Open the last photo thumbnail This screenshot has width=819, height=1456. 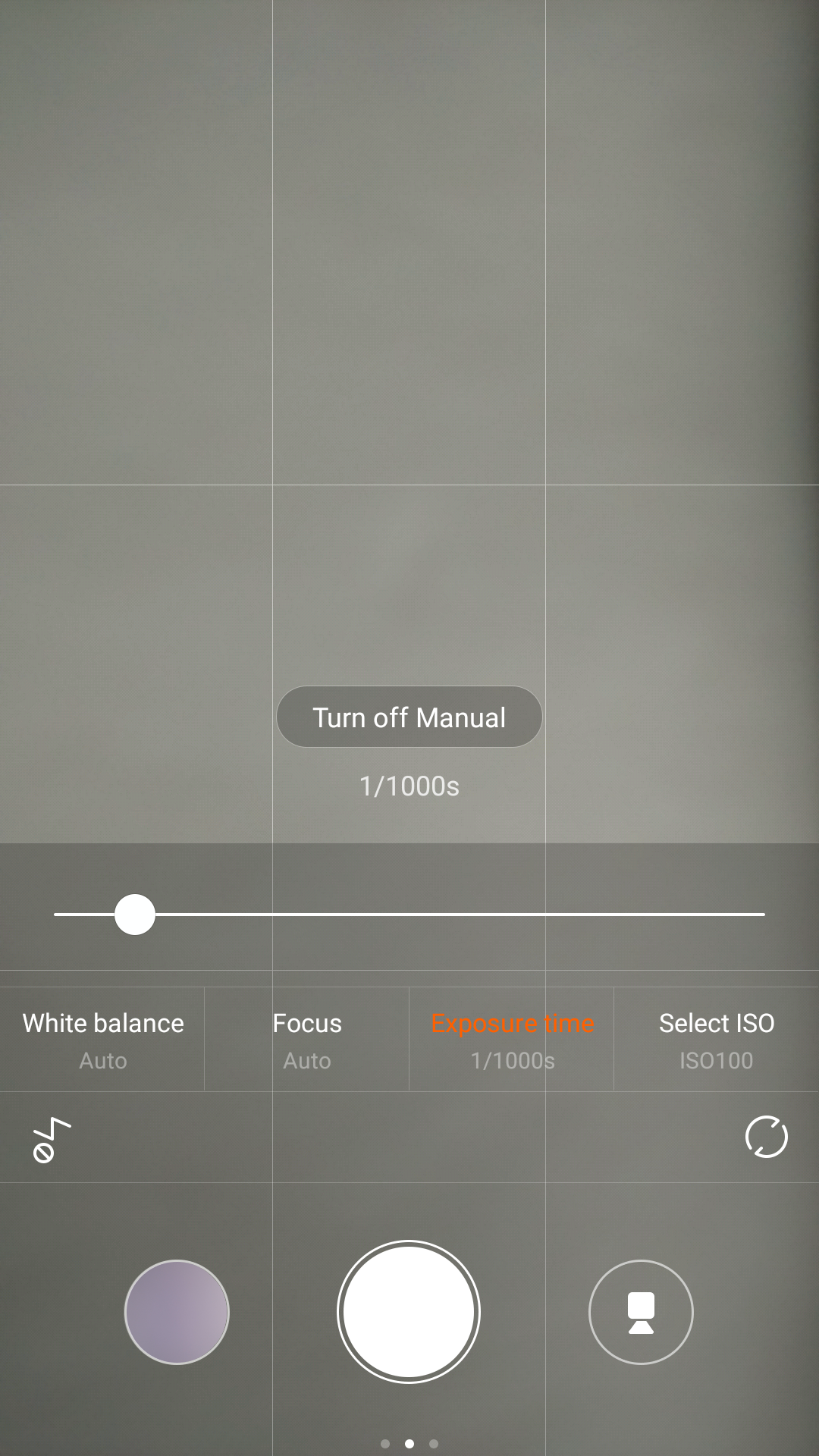click(x=177, y=1312)
